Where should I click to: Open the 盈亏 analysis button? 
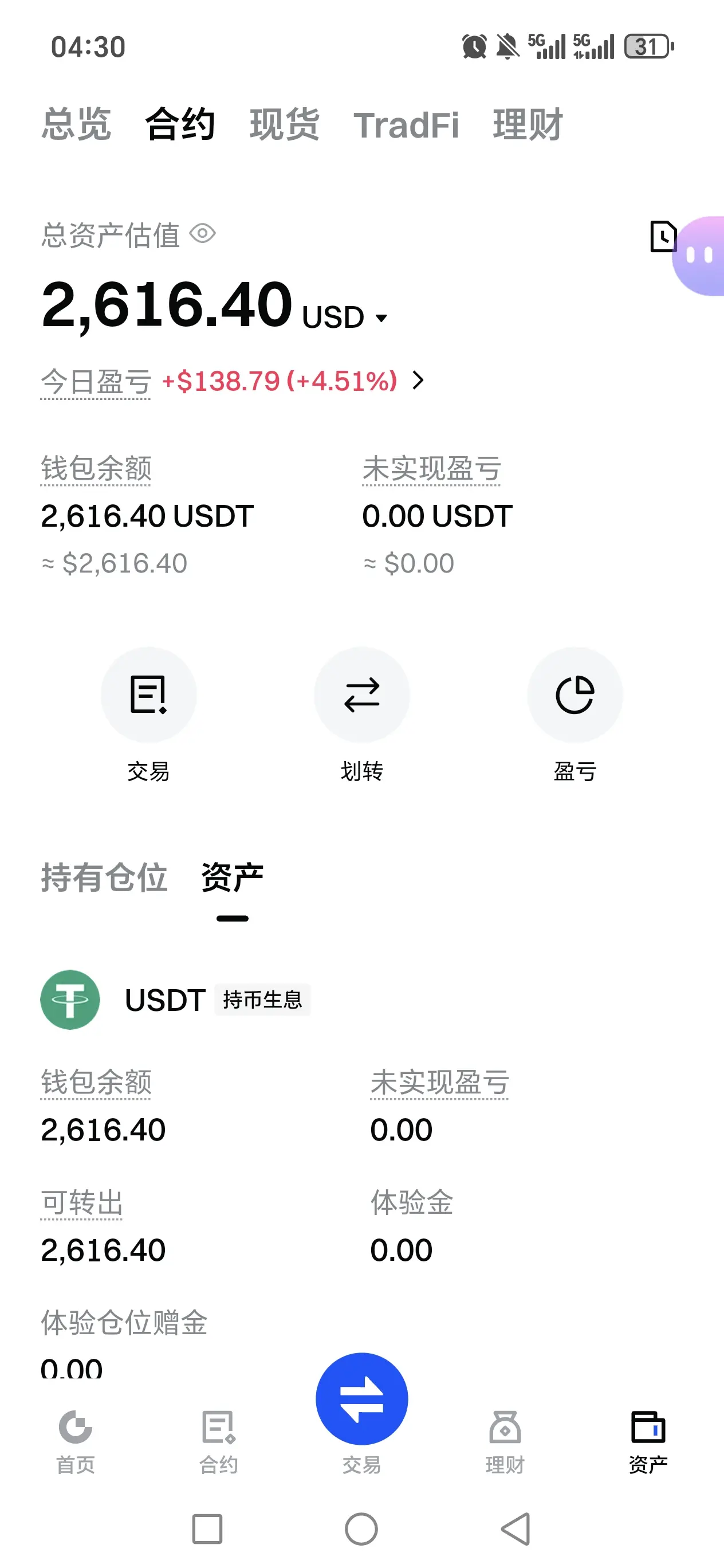pos(575,695)
